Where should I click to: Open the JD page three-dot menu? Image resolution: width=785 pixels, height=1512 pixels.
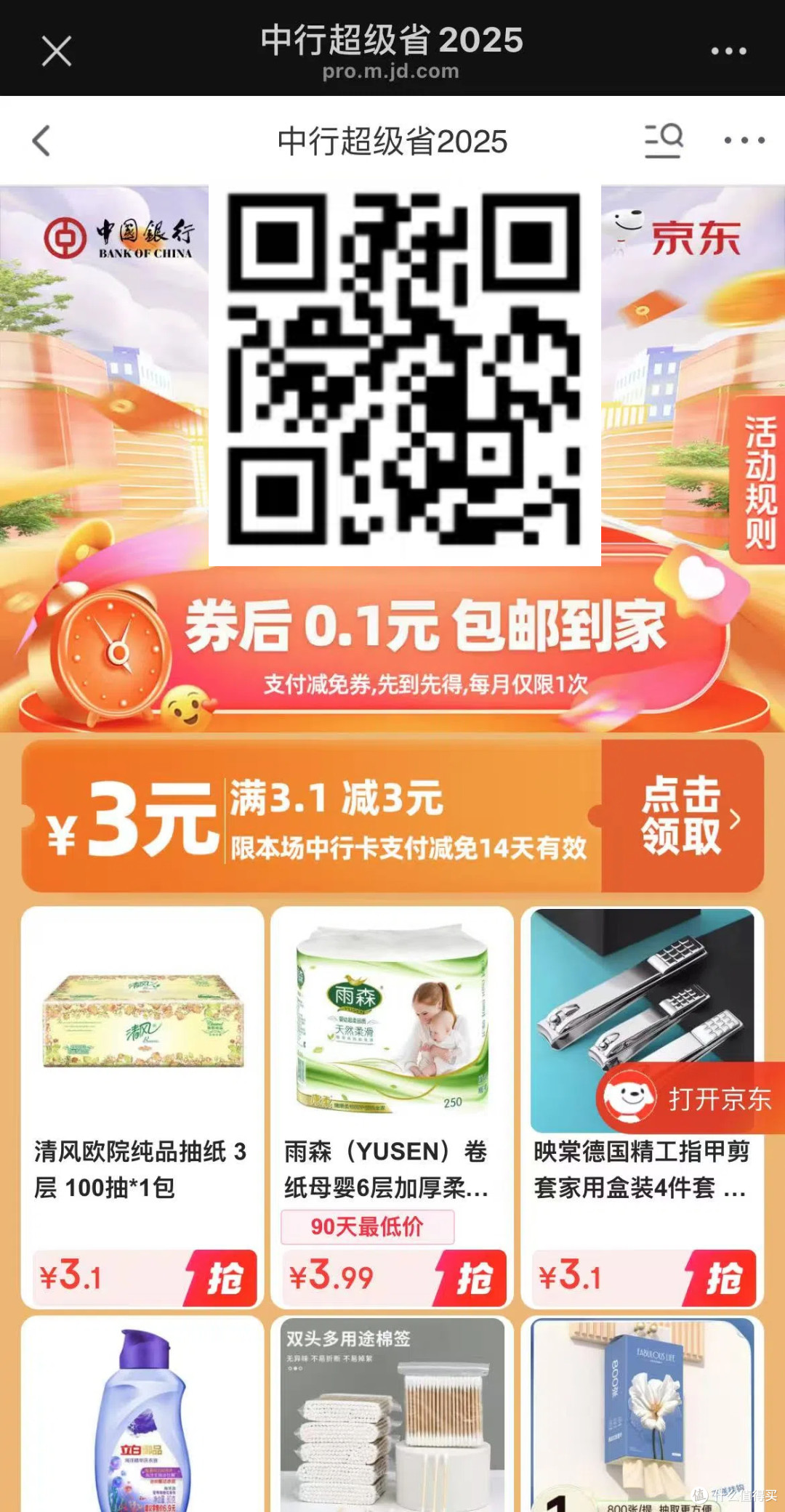coord(744,140)
